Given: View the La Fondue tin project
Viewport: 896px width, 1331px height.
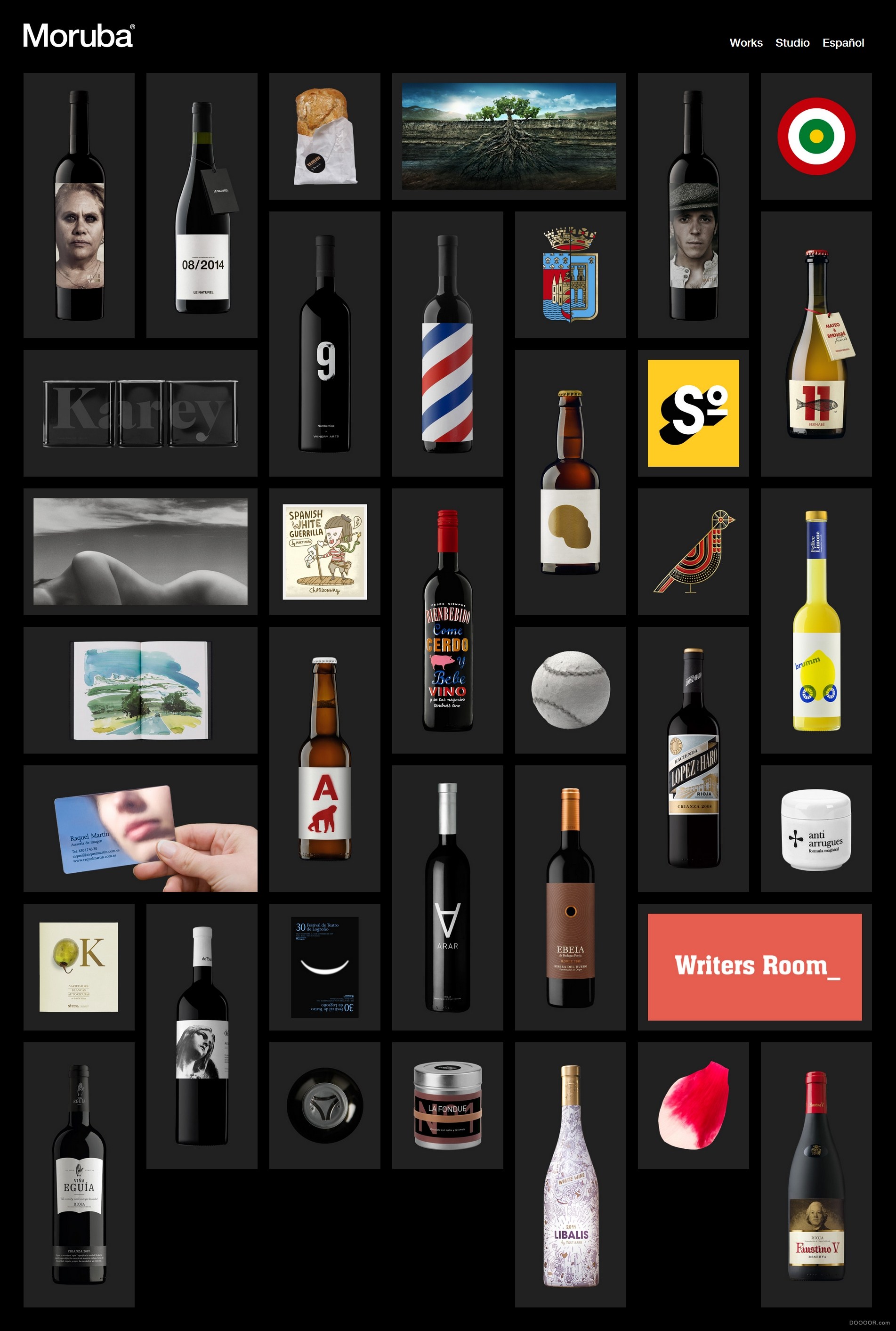Looking at the screenshot, I should [x=447, y=1105].
